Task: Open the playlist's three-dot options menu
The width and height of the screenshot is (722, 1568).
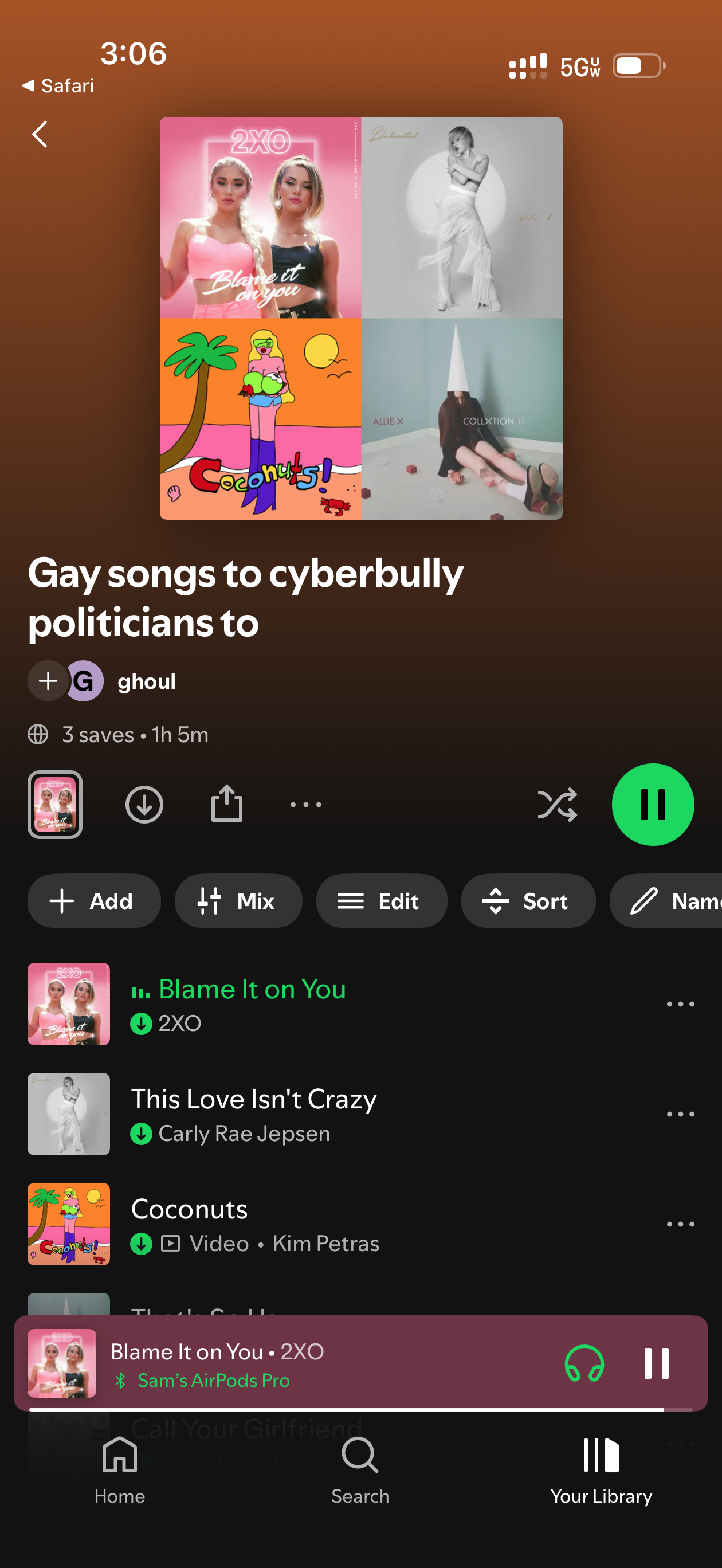Action: [x=305, y=804]
